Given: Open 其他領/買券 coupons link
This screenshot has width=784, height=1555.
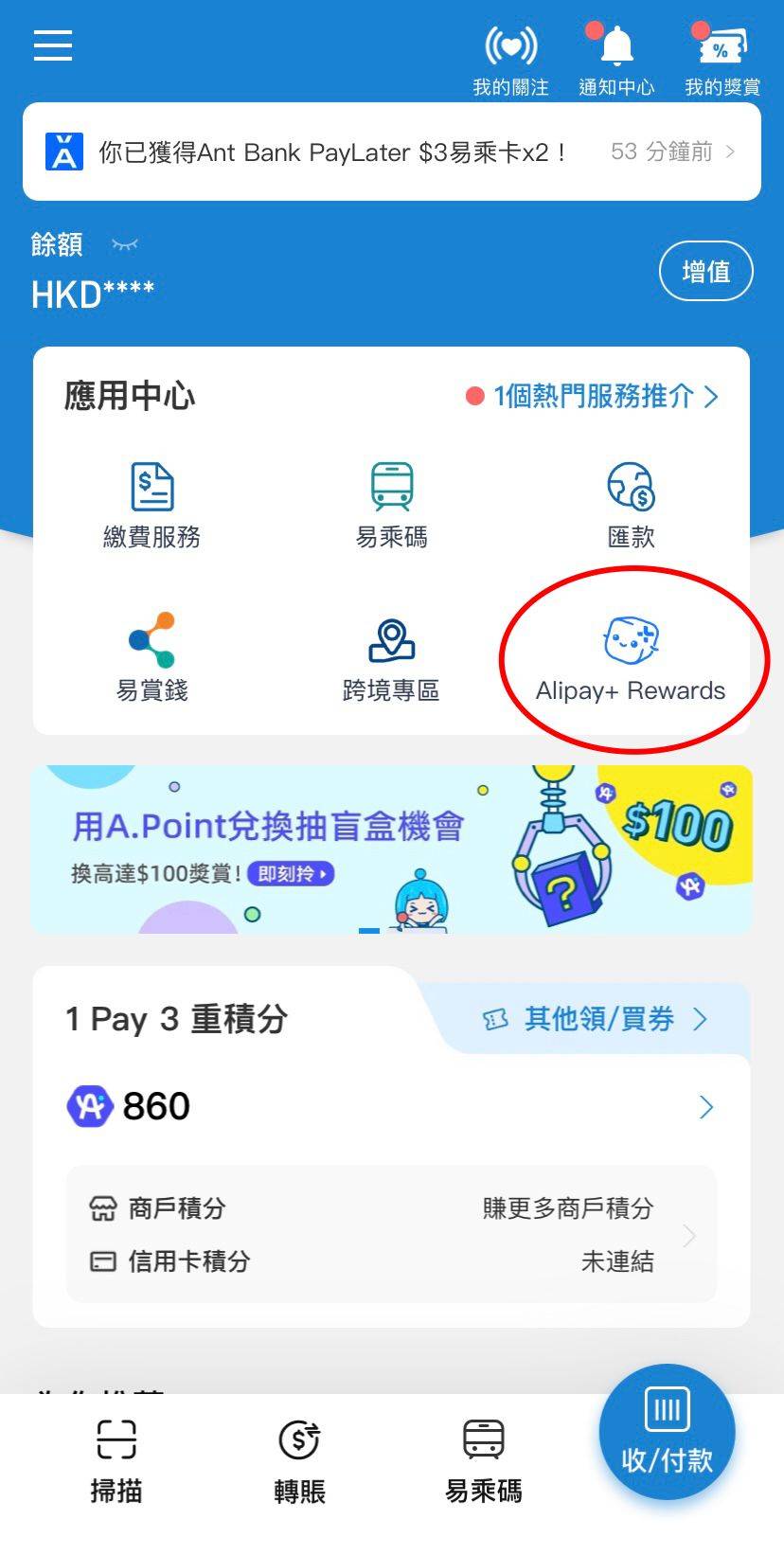Looking at the screenshot, I should pyautogui.click(x=595, y=1019).
